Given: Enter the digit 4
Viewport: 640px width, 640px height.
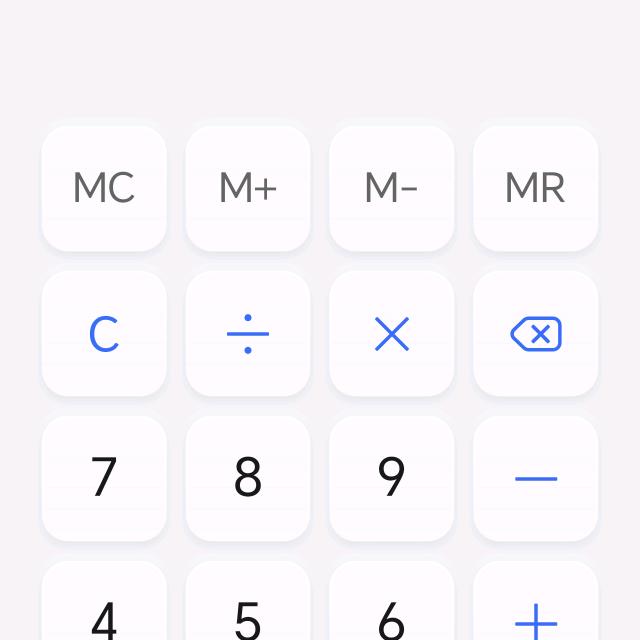Looking at the screenshot, I should point(104,610).
